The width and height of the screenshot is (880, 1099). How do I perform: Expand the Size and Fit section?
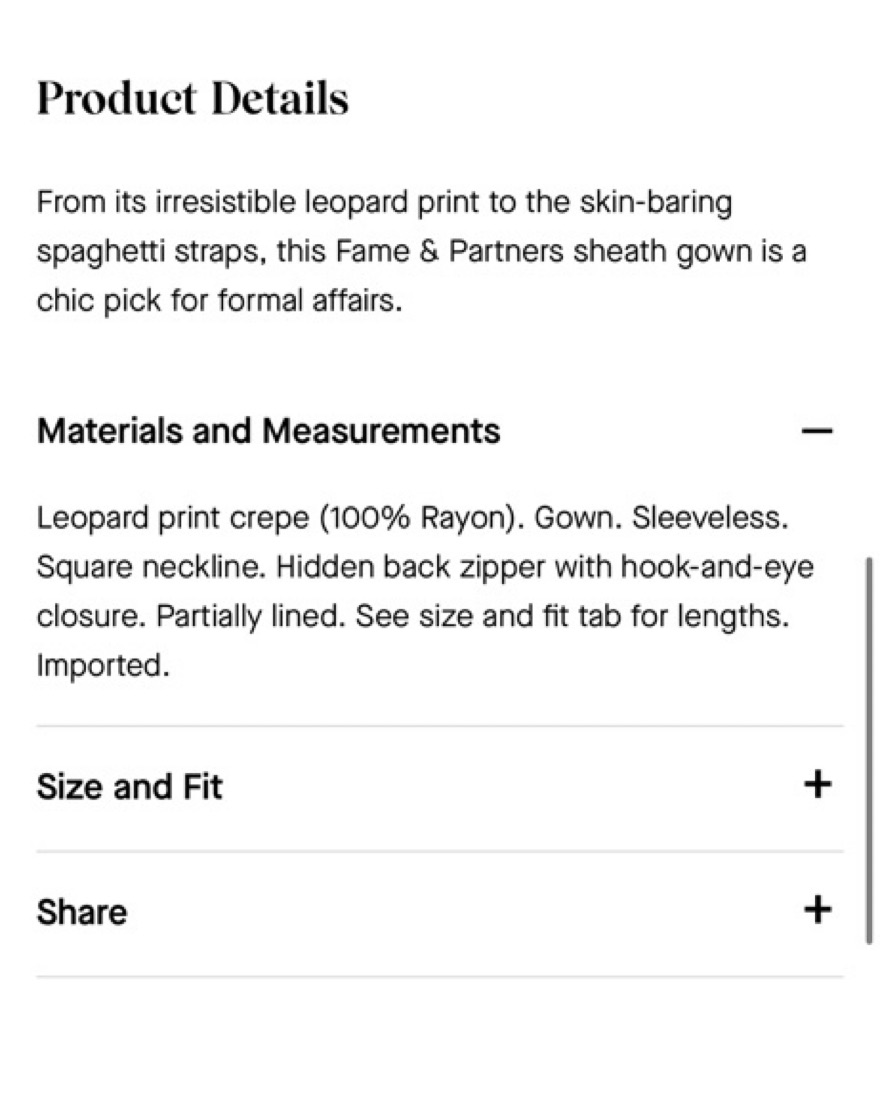click(x=818, y=784)
